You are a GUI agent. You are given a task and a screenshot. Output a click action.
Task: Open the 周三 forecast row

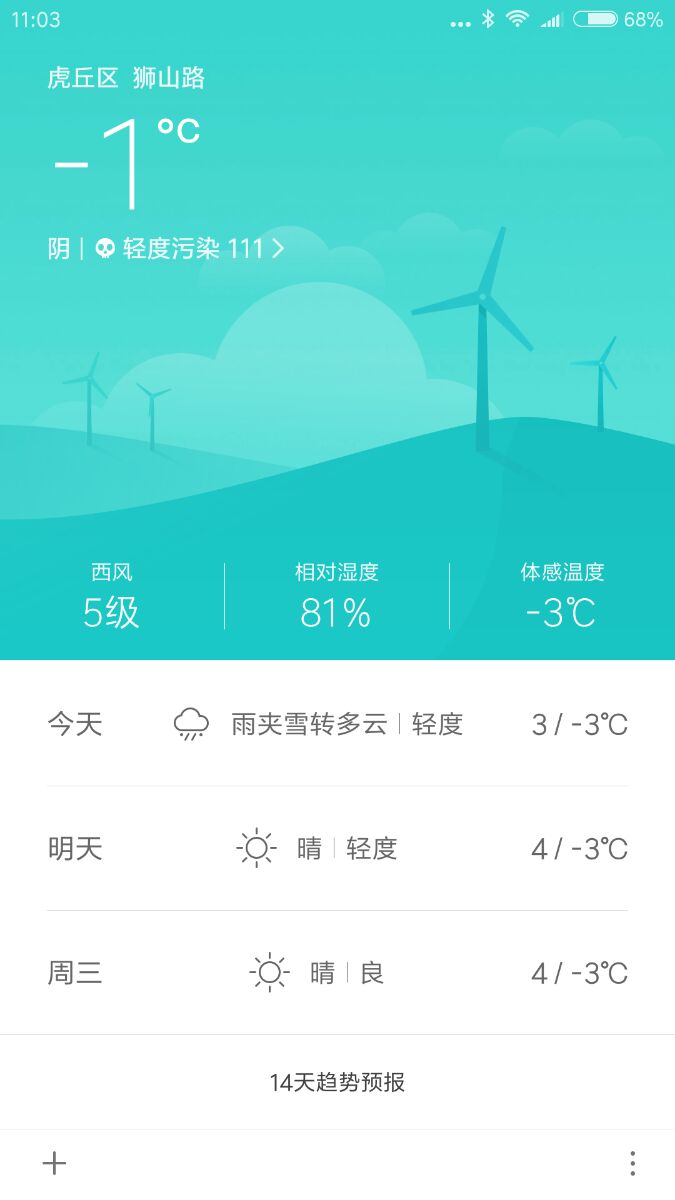click(x=337, y=973)
